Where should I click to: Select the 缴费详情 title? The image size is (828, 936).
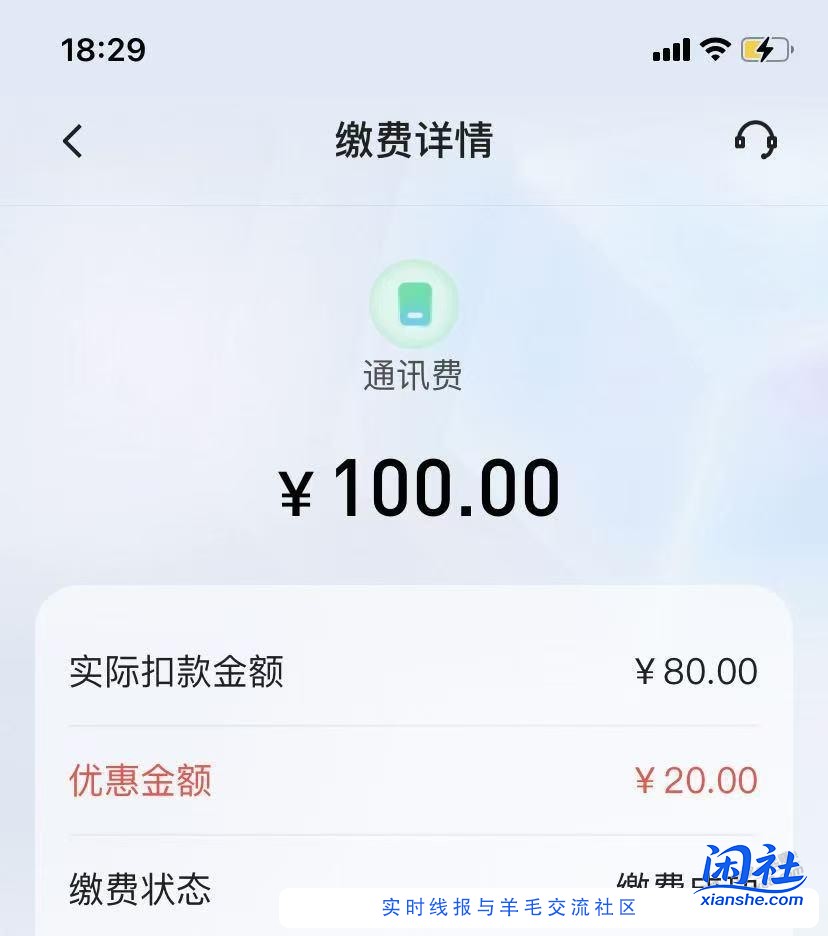coord(414,142)
